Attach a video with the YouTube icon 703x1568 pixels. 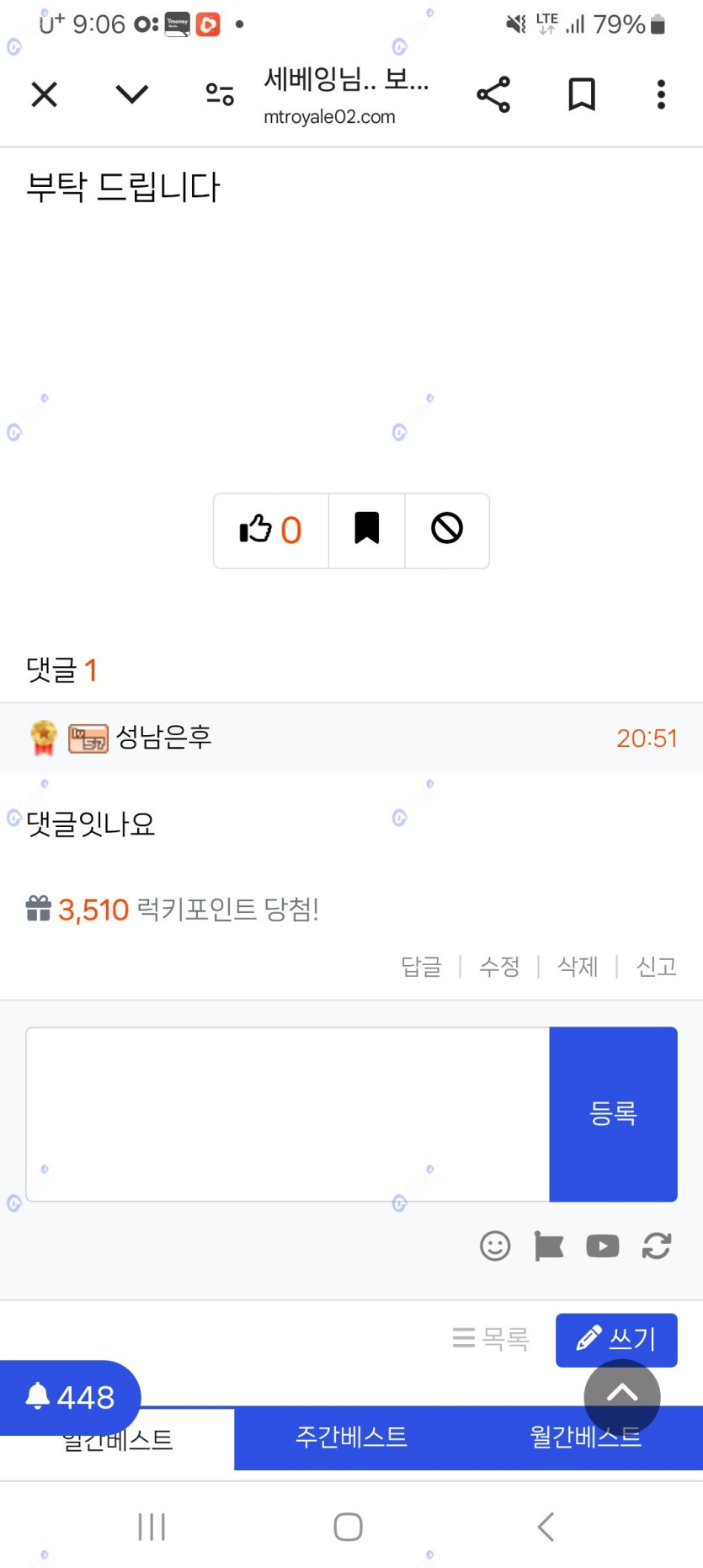point(603,1245)
